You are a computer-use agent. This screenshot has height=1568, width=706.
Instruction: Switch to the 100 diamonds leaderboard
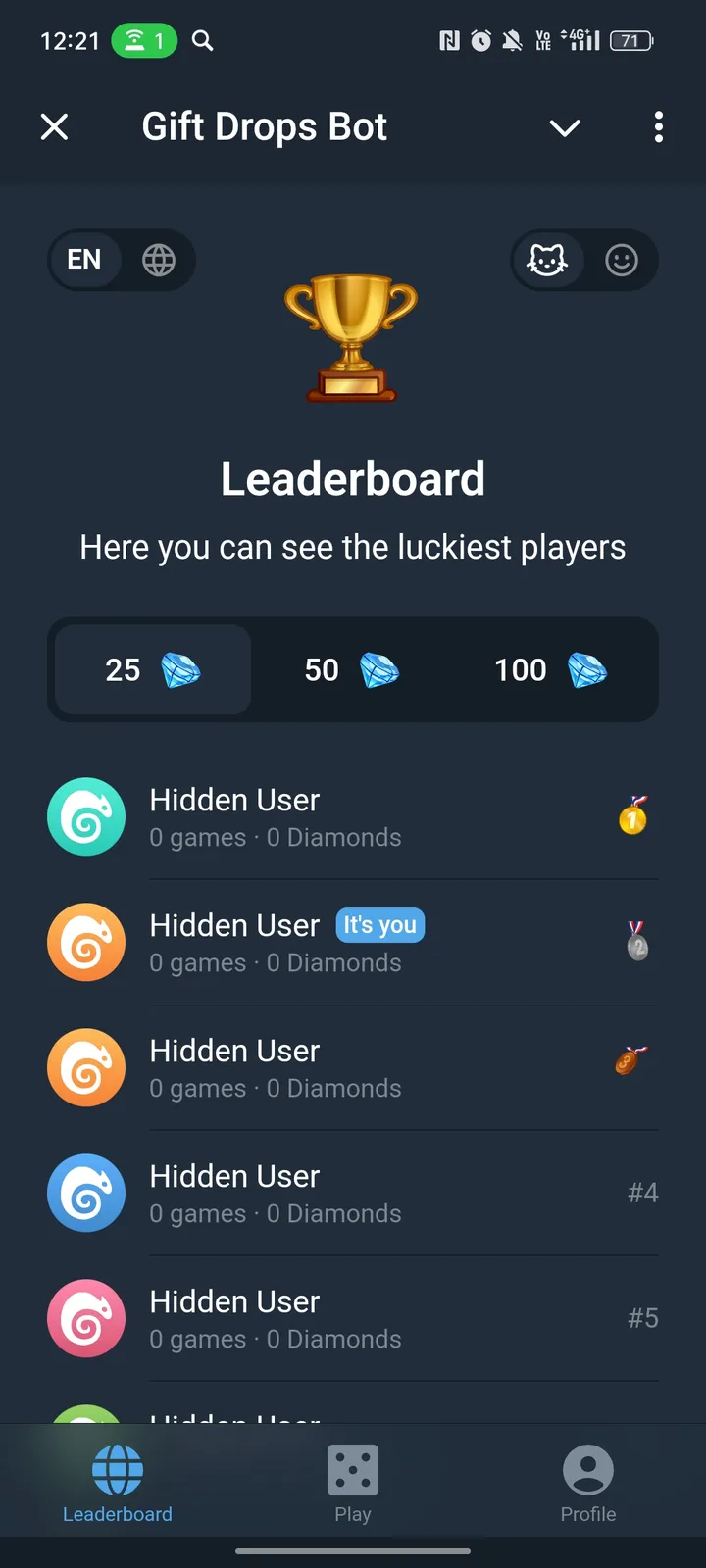tap(551, 669)
